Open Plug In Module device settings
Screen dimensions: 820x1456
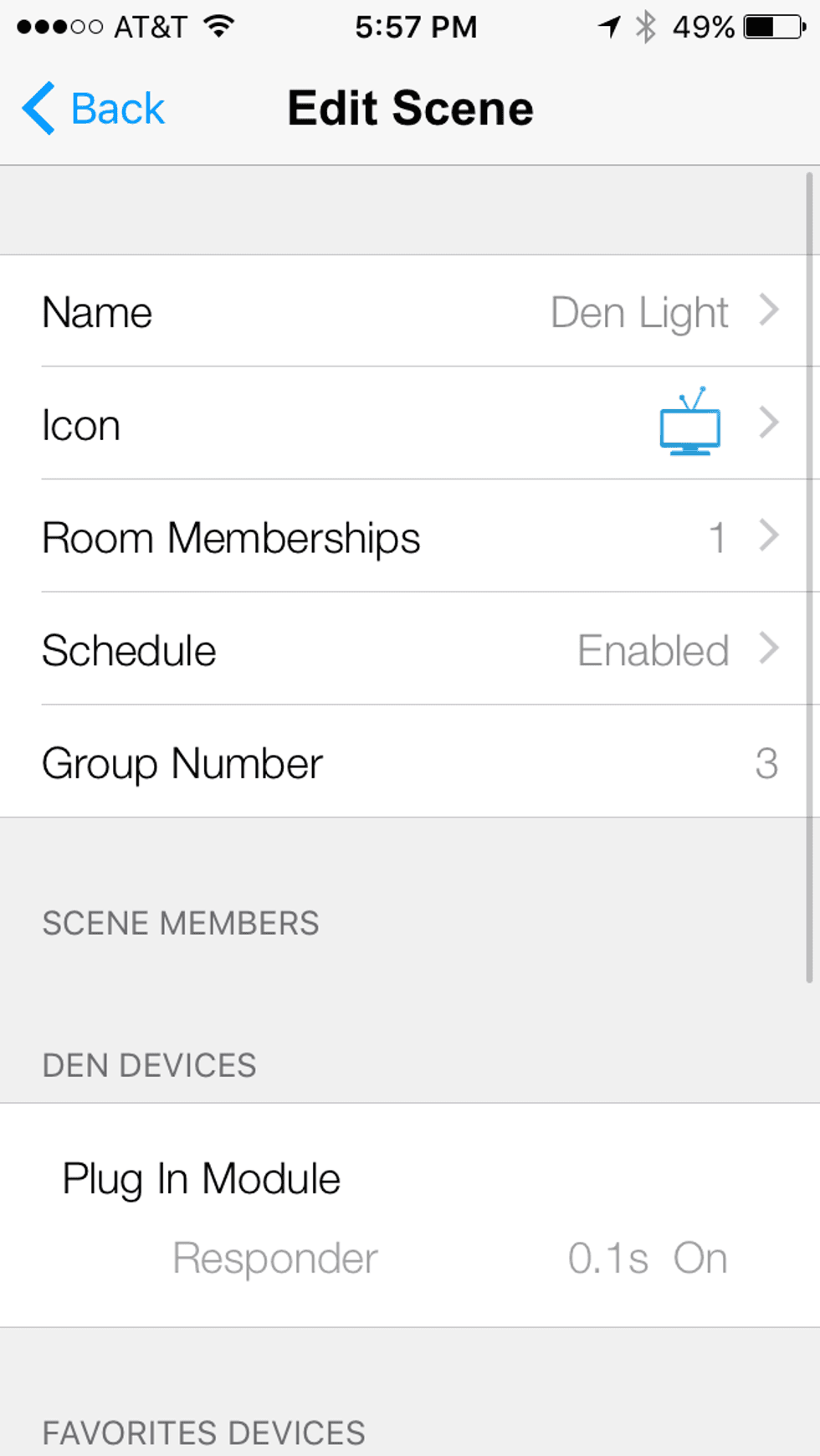[x=201, y=1177]
